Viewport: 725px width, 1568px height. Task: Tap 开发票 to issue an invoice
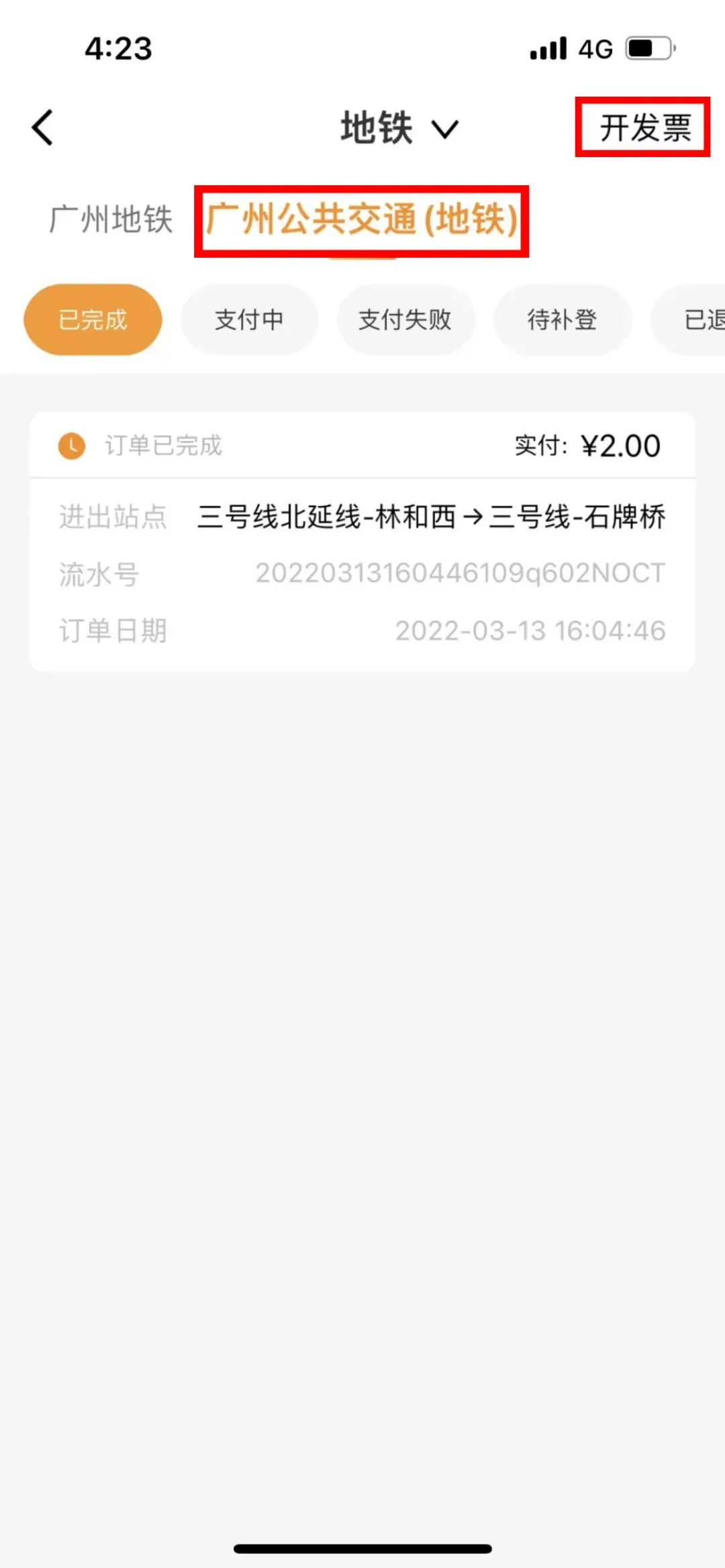click(x=644, y=128)
